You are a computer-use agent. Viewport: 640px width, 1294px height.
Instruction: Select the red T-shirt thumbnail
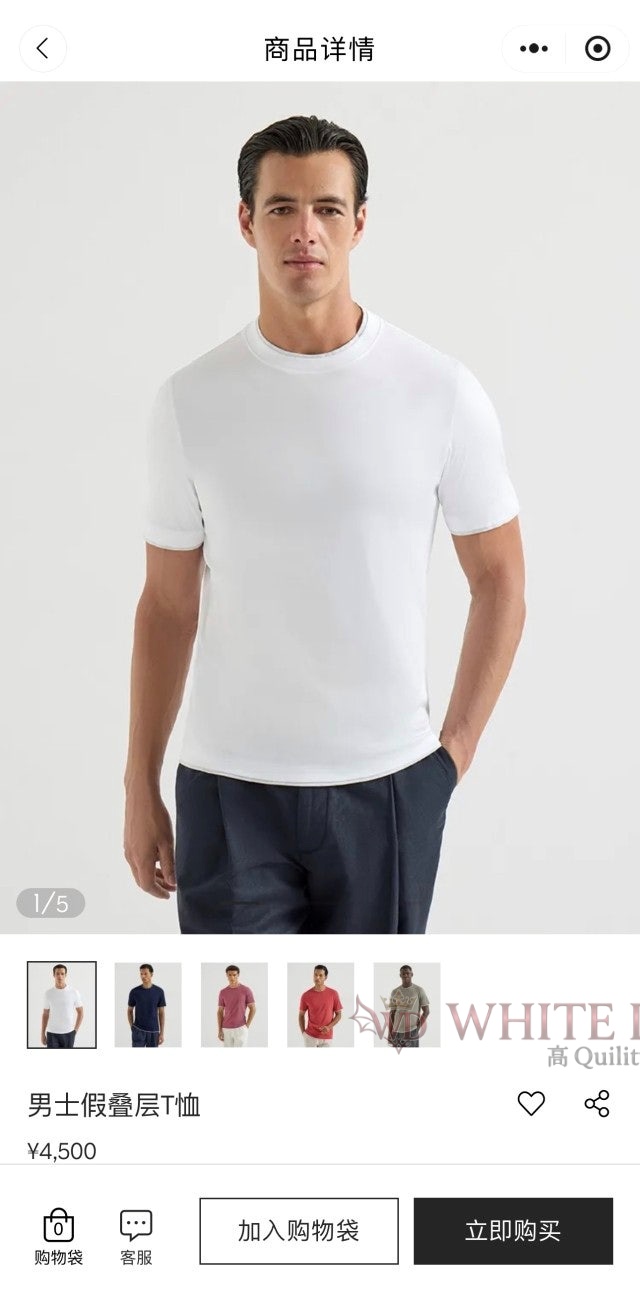(320, 1004)
